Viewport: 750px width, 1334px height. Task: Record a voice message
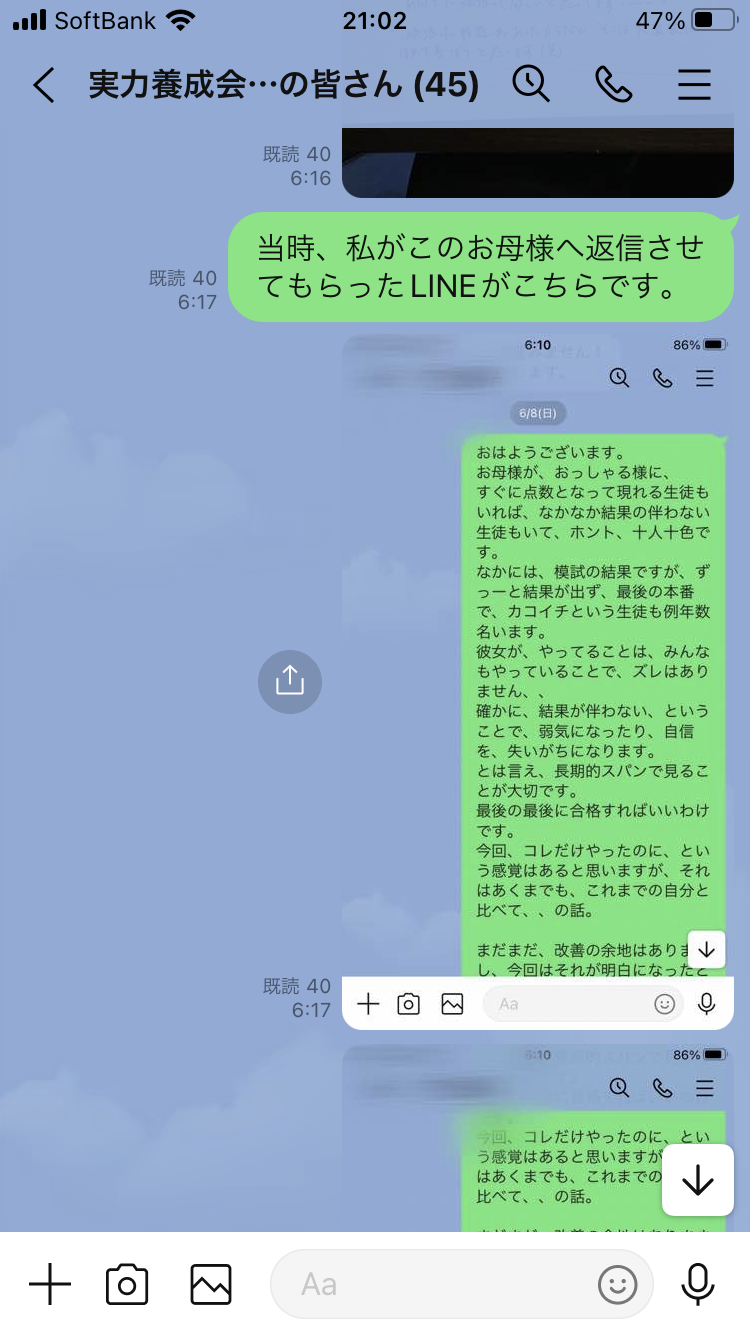pos(698,1284)
